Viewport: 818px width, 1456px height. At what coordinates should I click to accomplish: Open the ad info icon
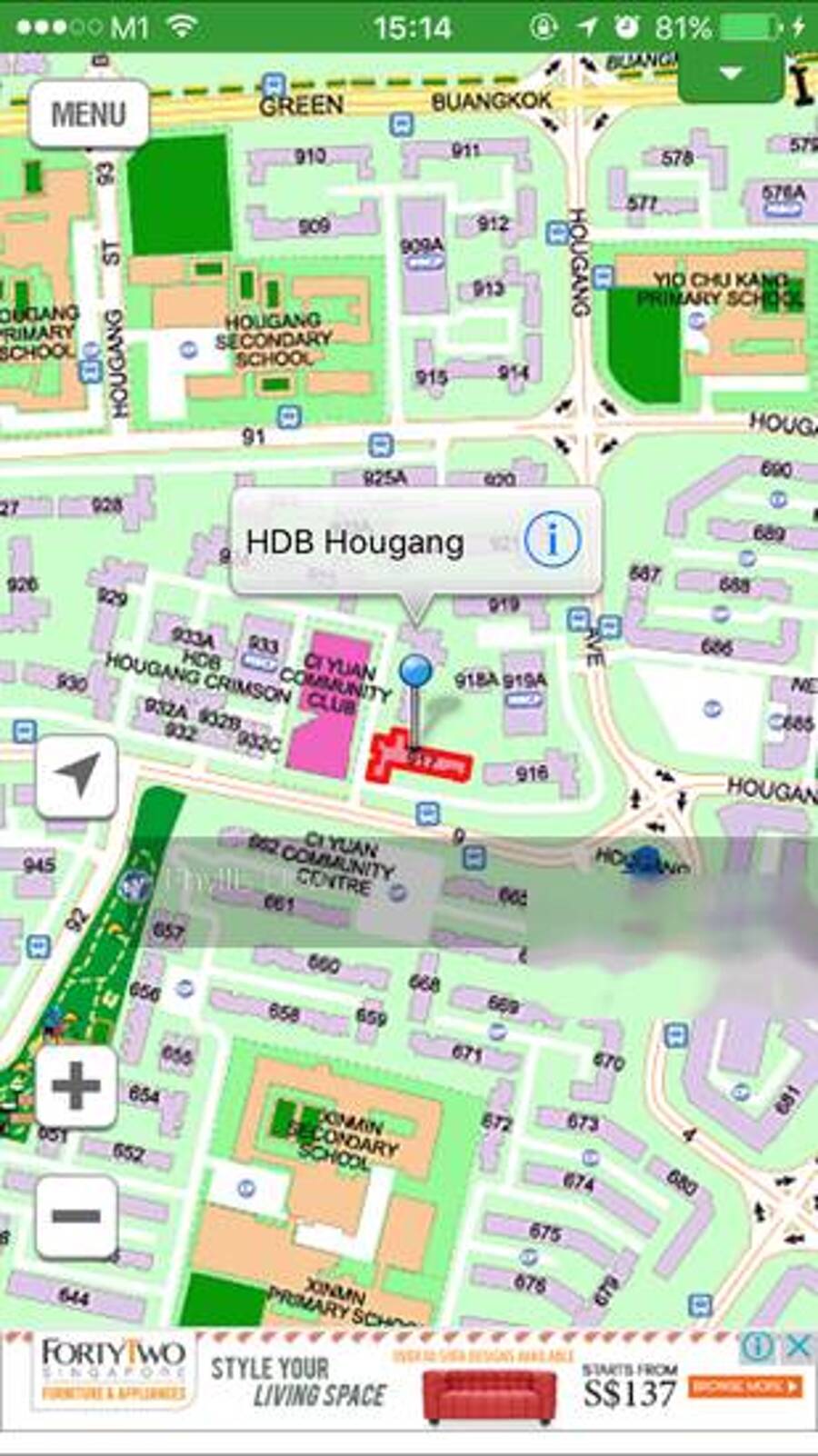(x=757, y=1346)
